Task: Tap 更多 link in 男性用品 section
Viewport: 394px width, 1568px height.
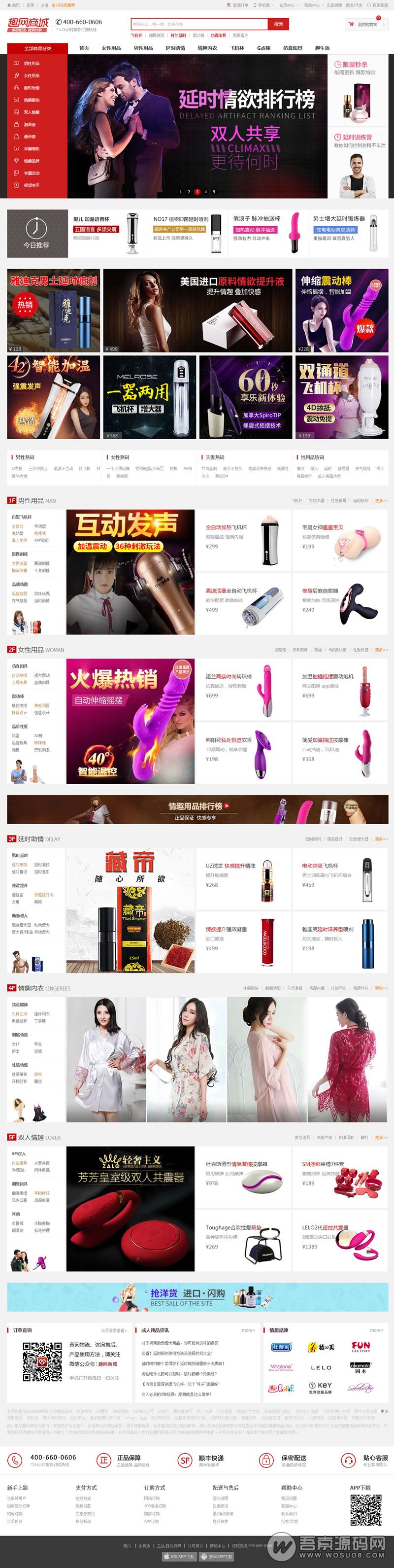Action: pyautogui.click(x=381, y=500)
